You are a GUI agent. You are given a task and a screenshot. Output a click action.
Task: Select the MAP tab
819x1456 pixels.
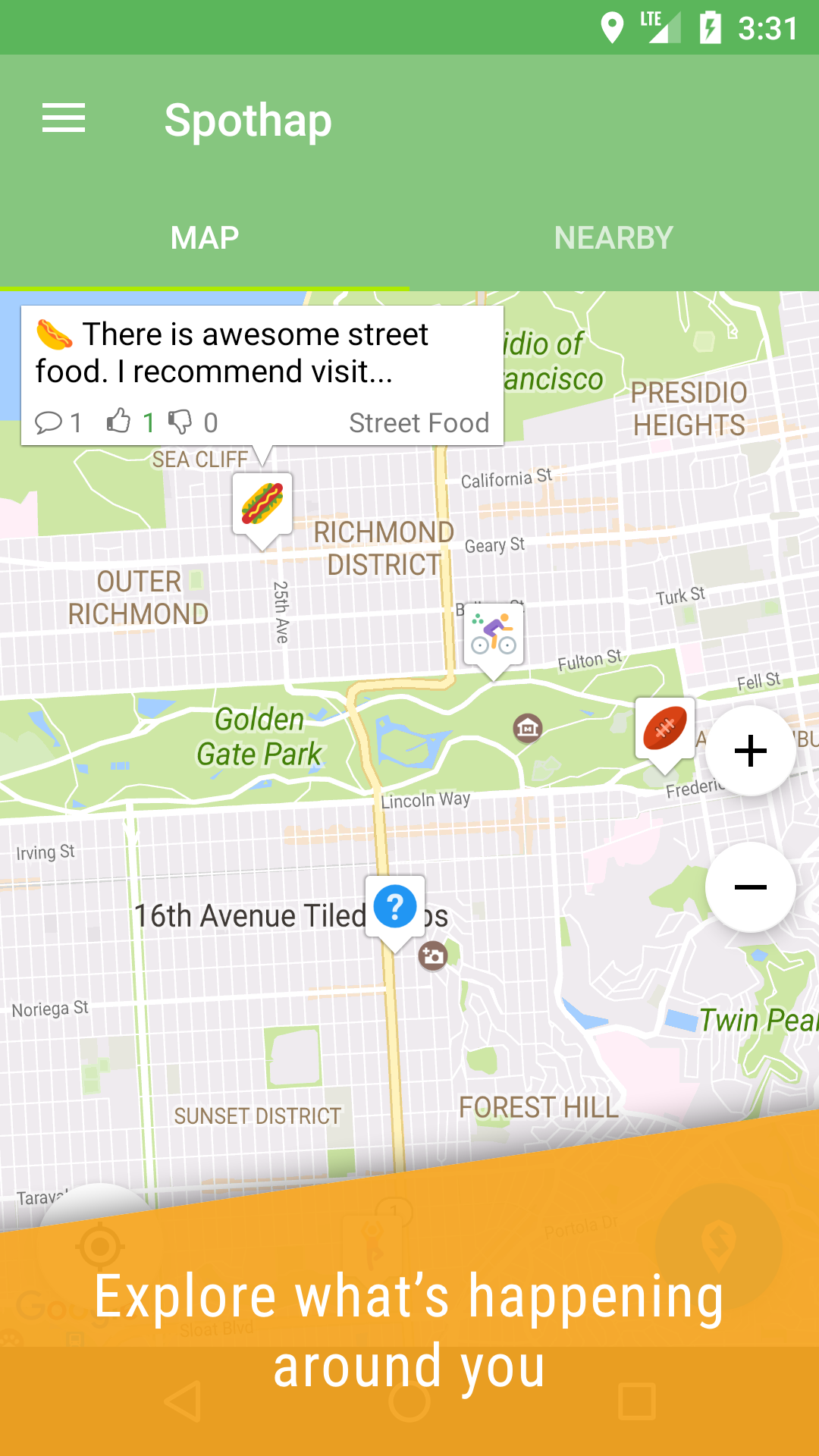[x=205, y=238]
